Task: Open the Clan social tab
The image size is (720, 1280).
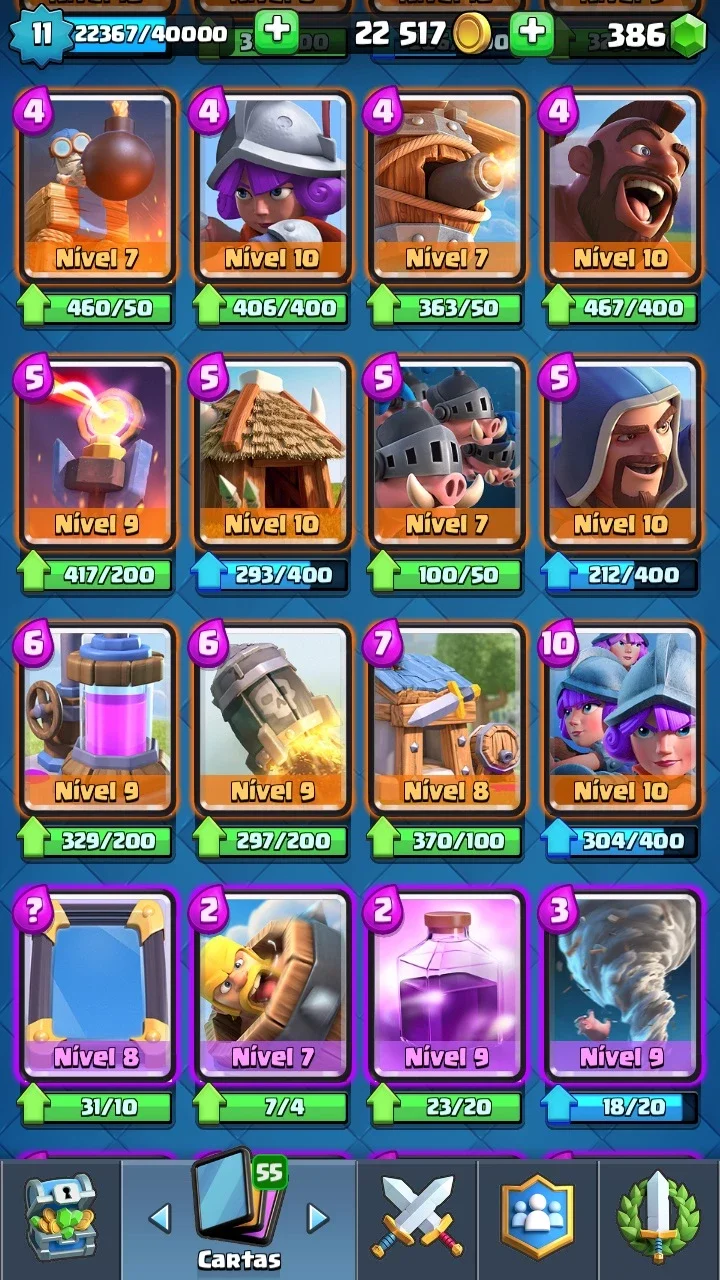Action: click(x=538, y=1219)
